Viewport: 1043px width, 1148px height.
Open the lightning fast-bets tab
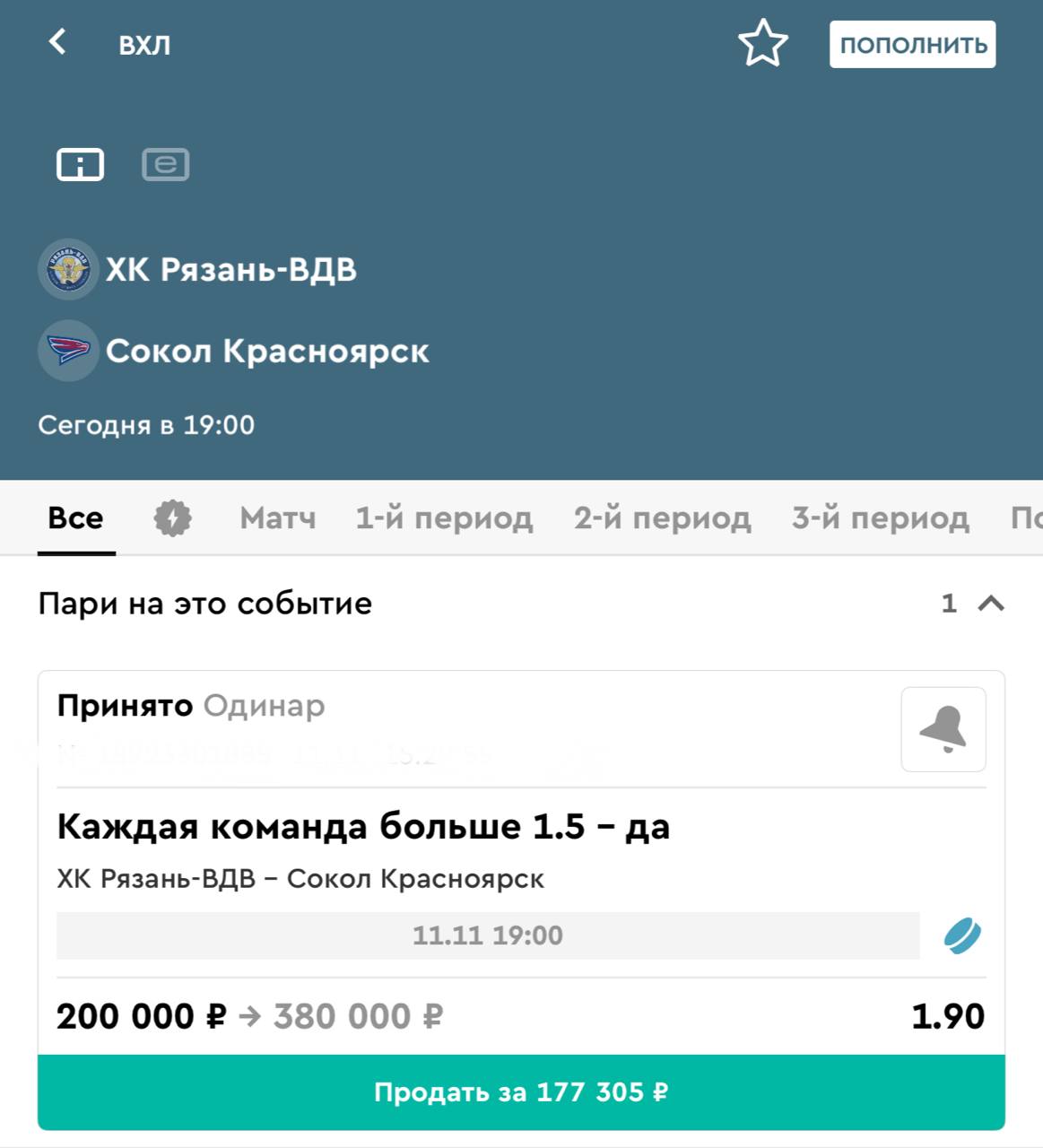pos(172,518)
